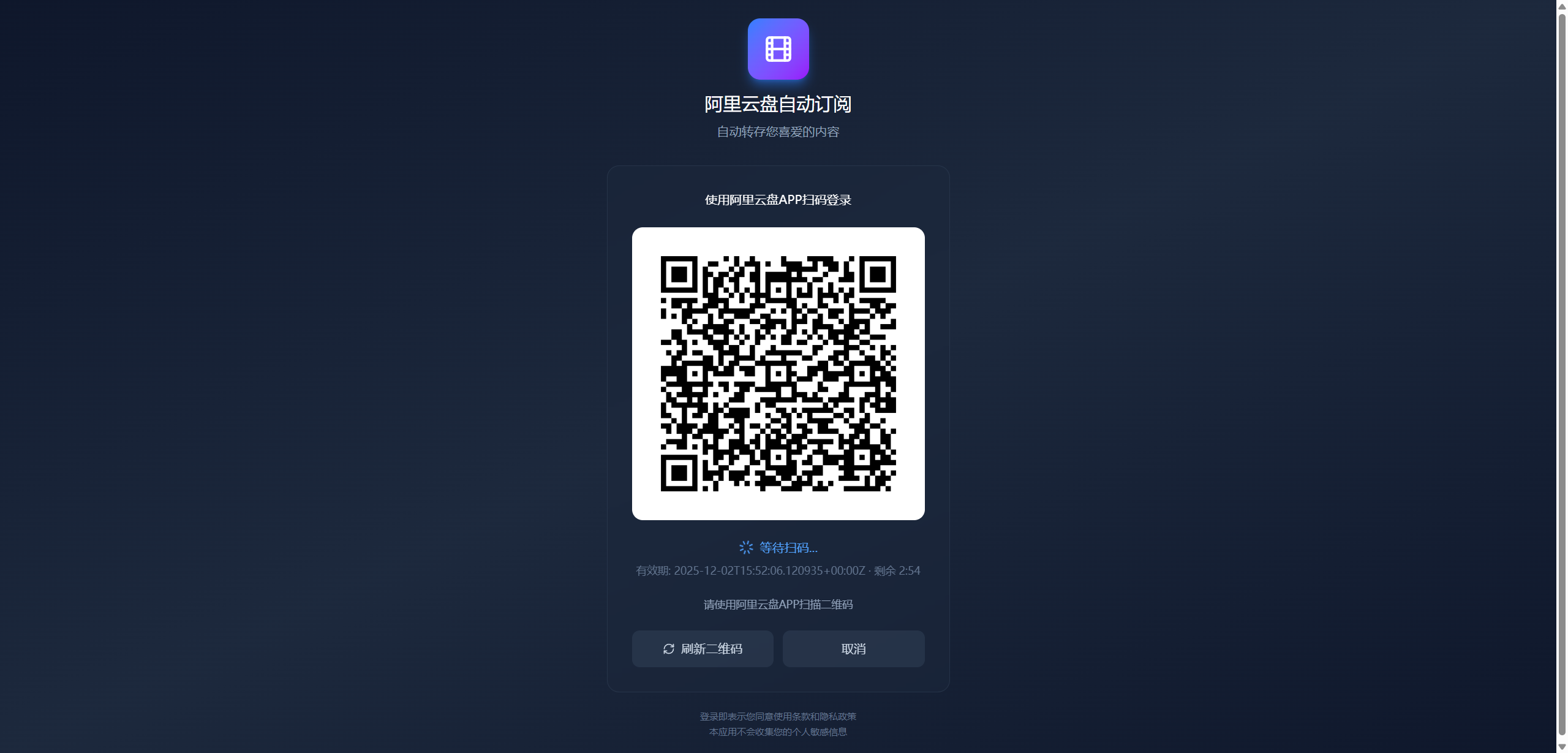Cancel the login with 取消

tap(853, 649)
